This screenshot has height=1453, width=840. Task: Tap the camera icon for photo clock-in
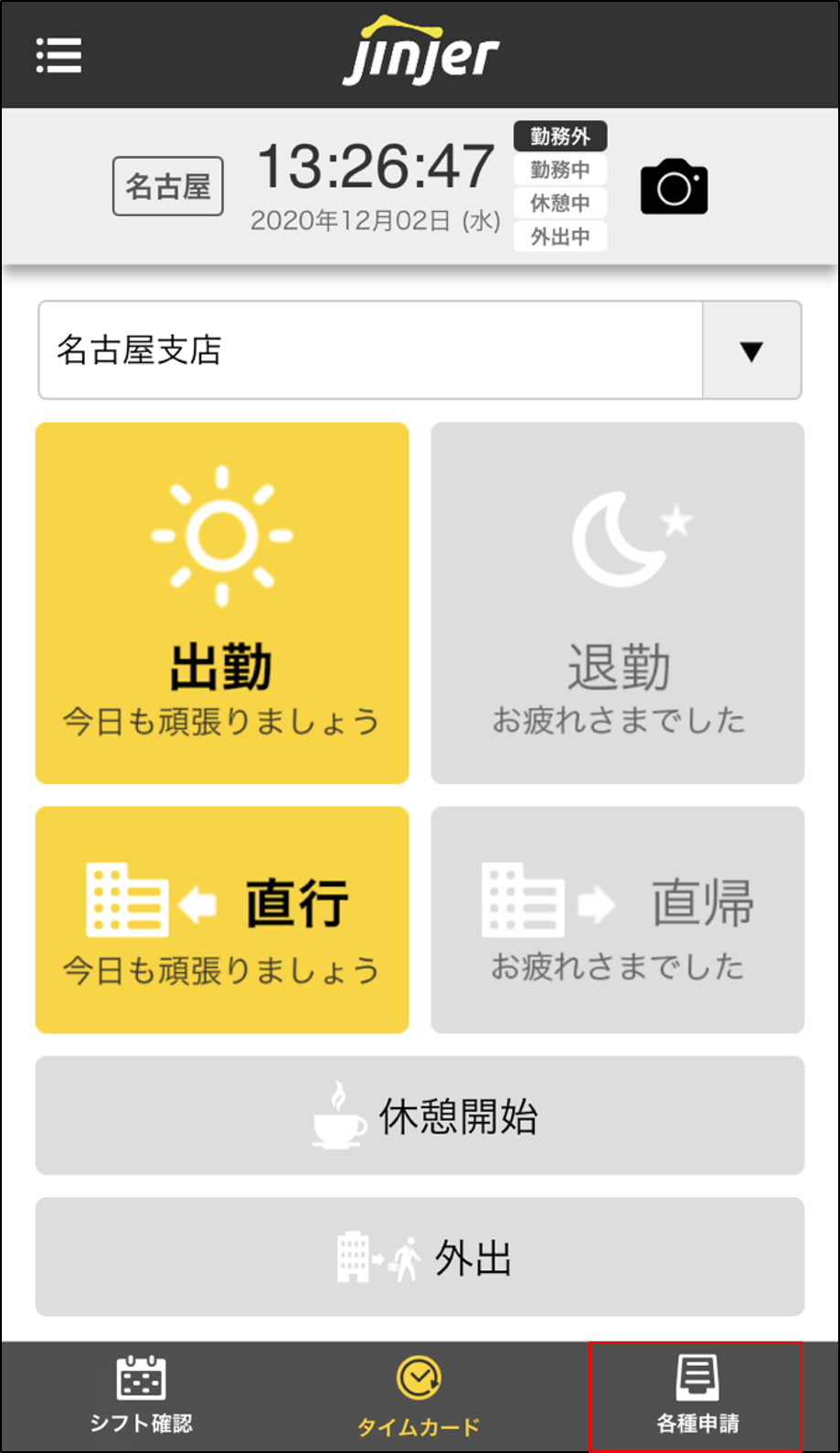[x=674, y=185]
